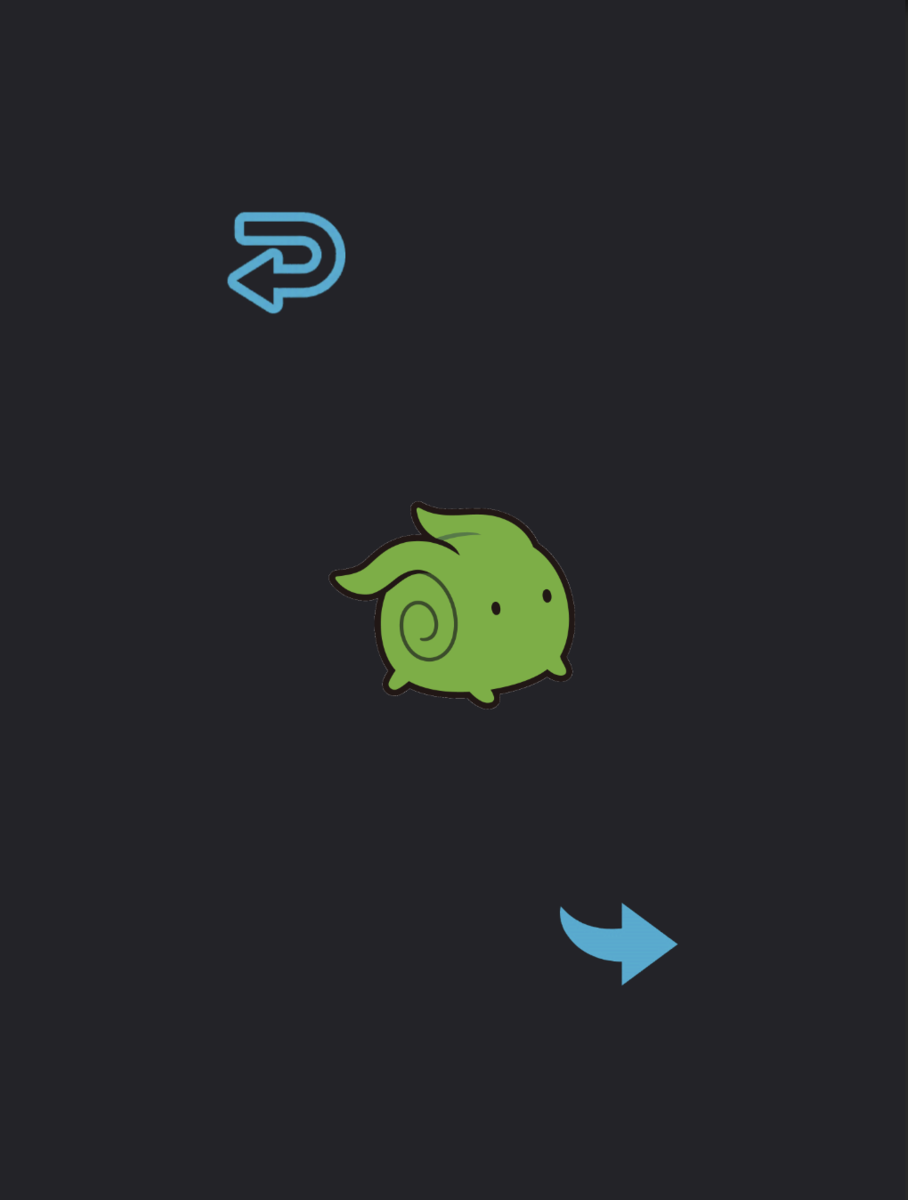Tap the curved forward arrow icon
This screenshot has width=908, height=1200.
(x=620, y=943)
